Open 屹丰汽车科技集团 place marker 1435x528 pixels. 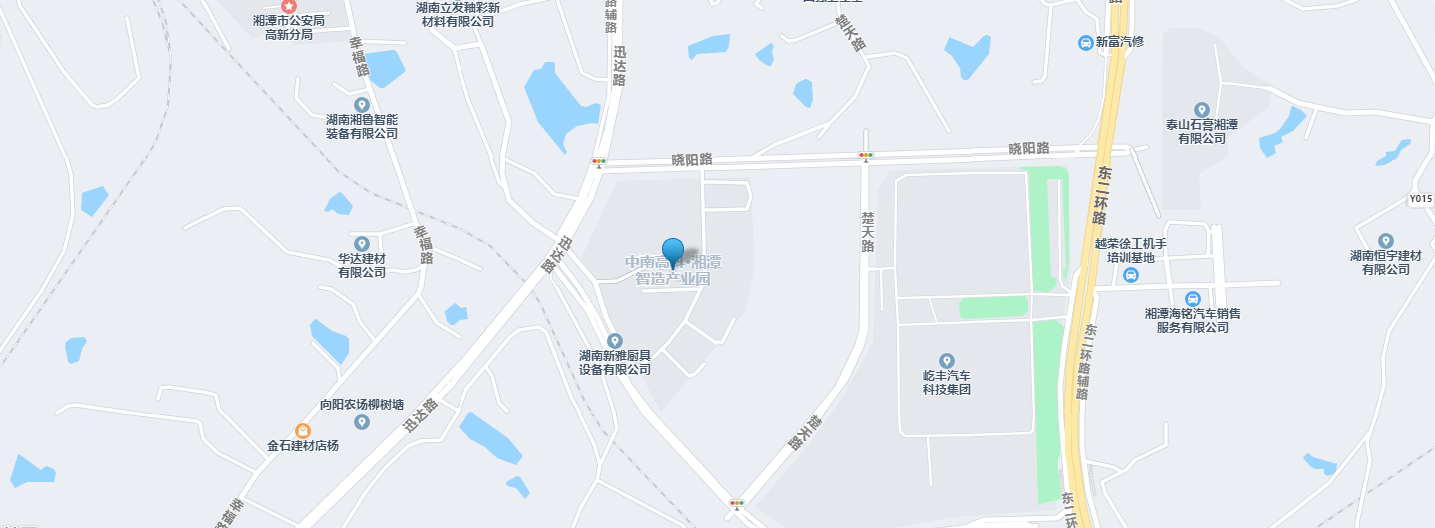946,360
